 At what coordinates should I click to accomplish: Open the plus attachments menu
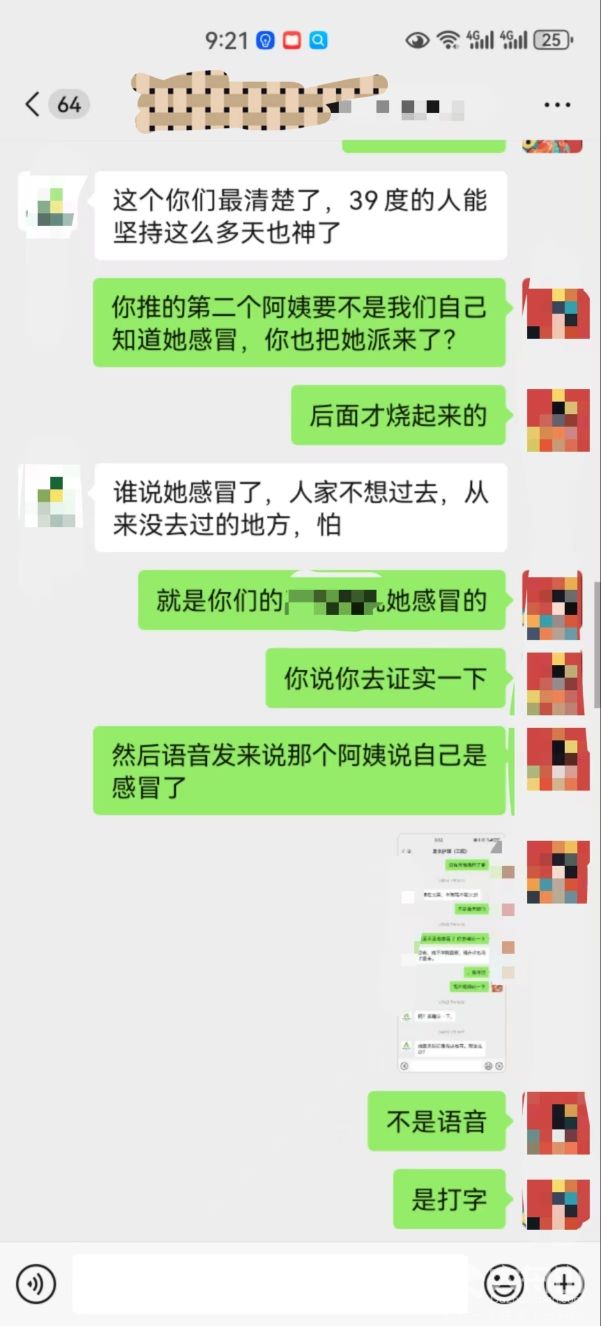(563, 1283)
